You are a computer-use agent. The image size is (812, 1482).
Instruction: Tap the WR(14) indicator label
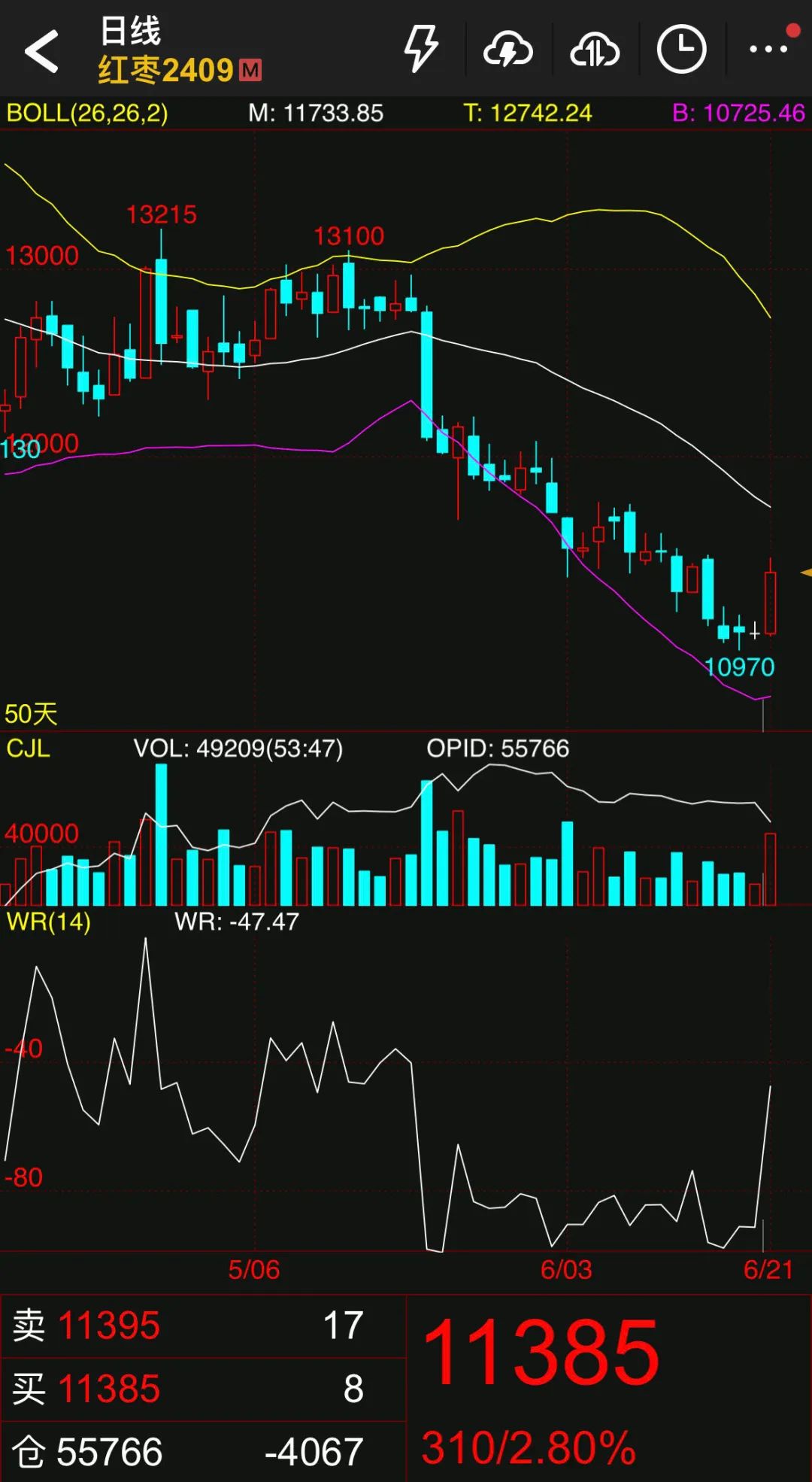(x=49, y=922)
